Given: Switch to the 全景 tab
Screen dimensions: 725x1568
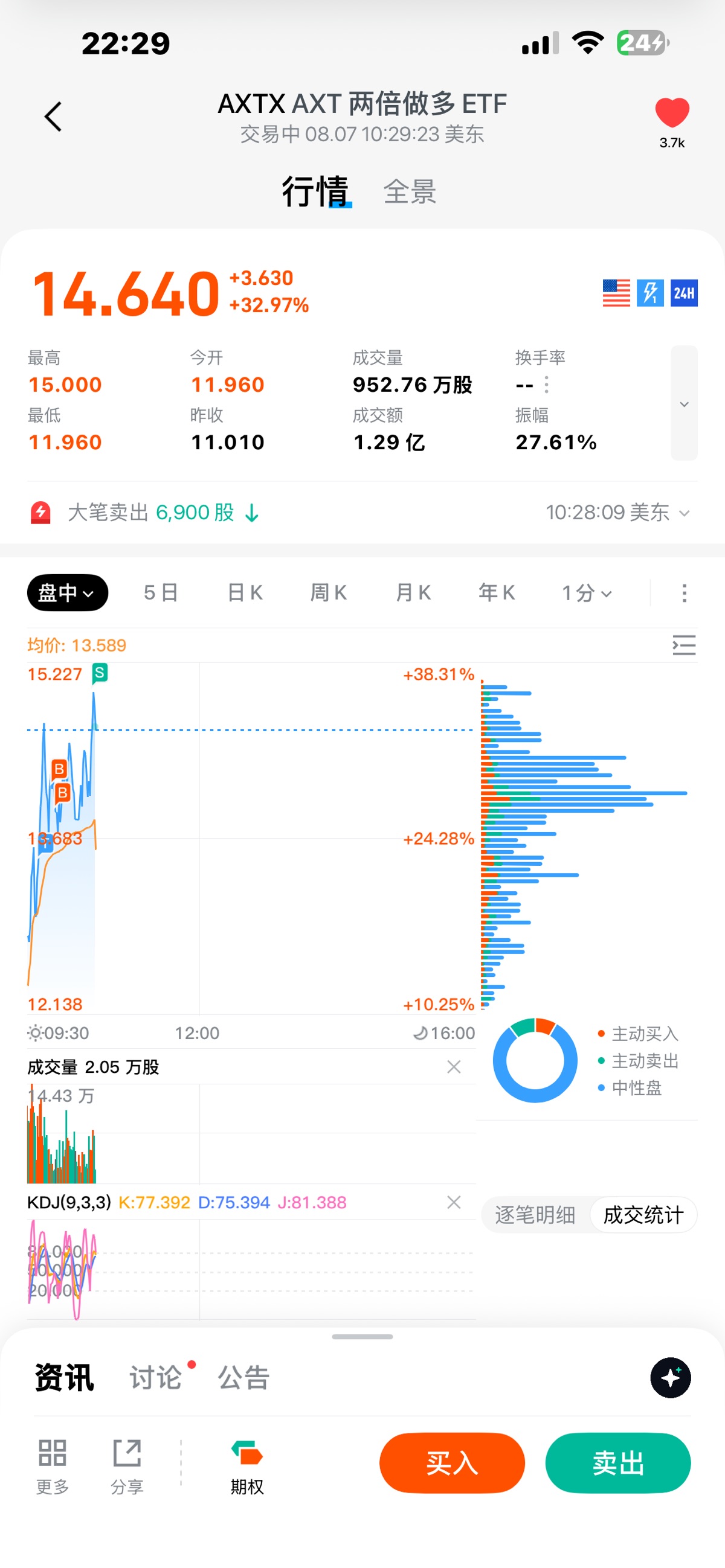Looking at the screenshot, I should (x=410, y=192).
